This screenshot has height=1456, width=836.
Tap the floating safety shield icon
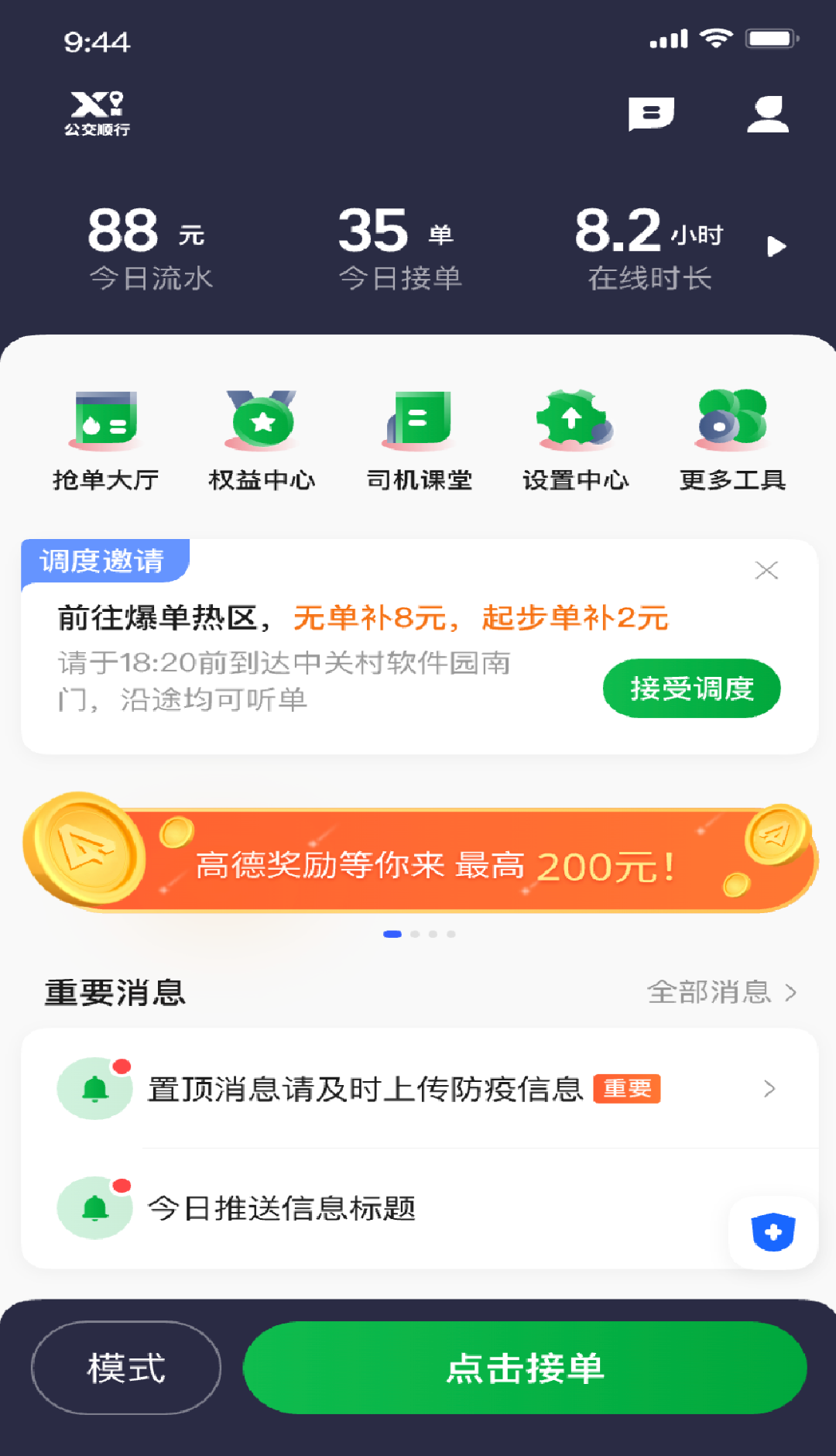pyautogui.click(x=772, y=1232)
